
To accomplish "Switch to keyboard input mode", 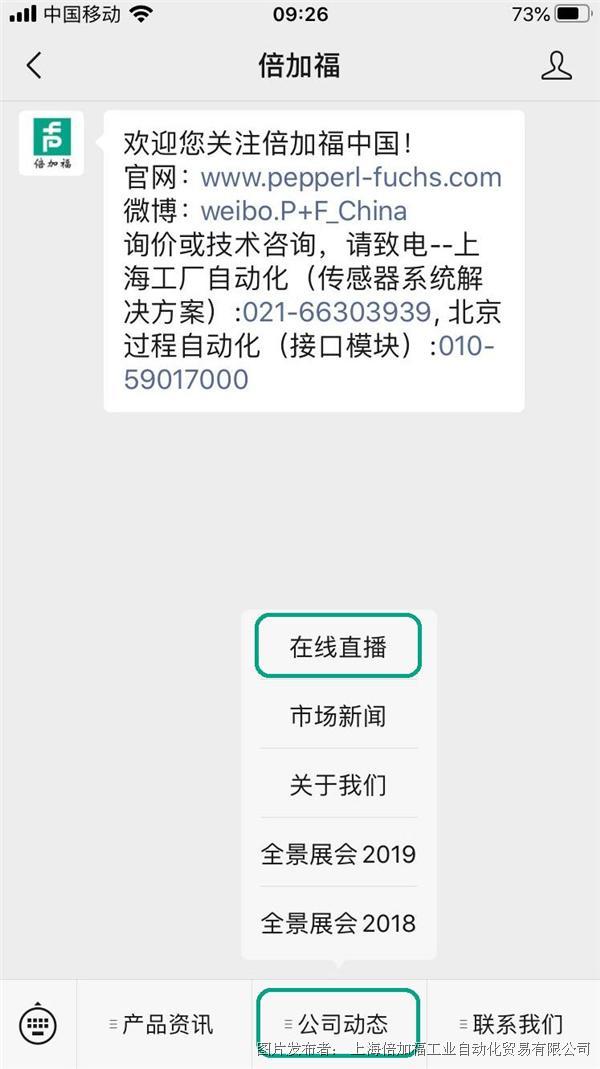I will (38, 1024).
